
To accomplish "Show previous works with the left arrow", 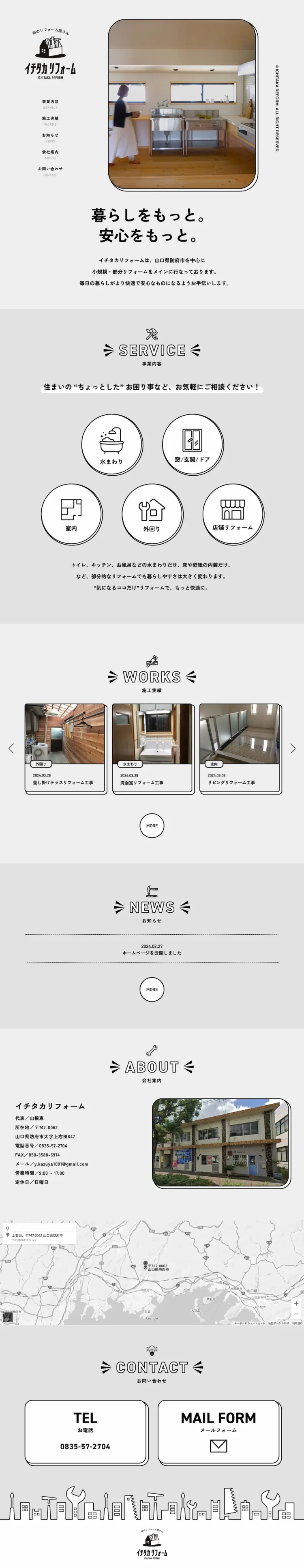I will [11, 748].
